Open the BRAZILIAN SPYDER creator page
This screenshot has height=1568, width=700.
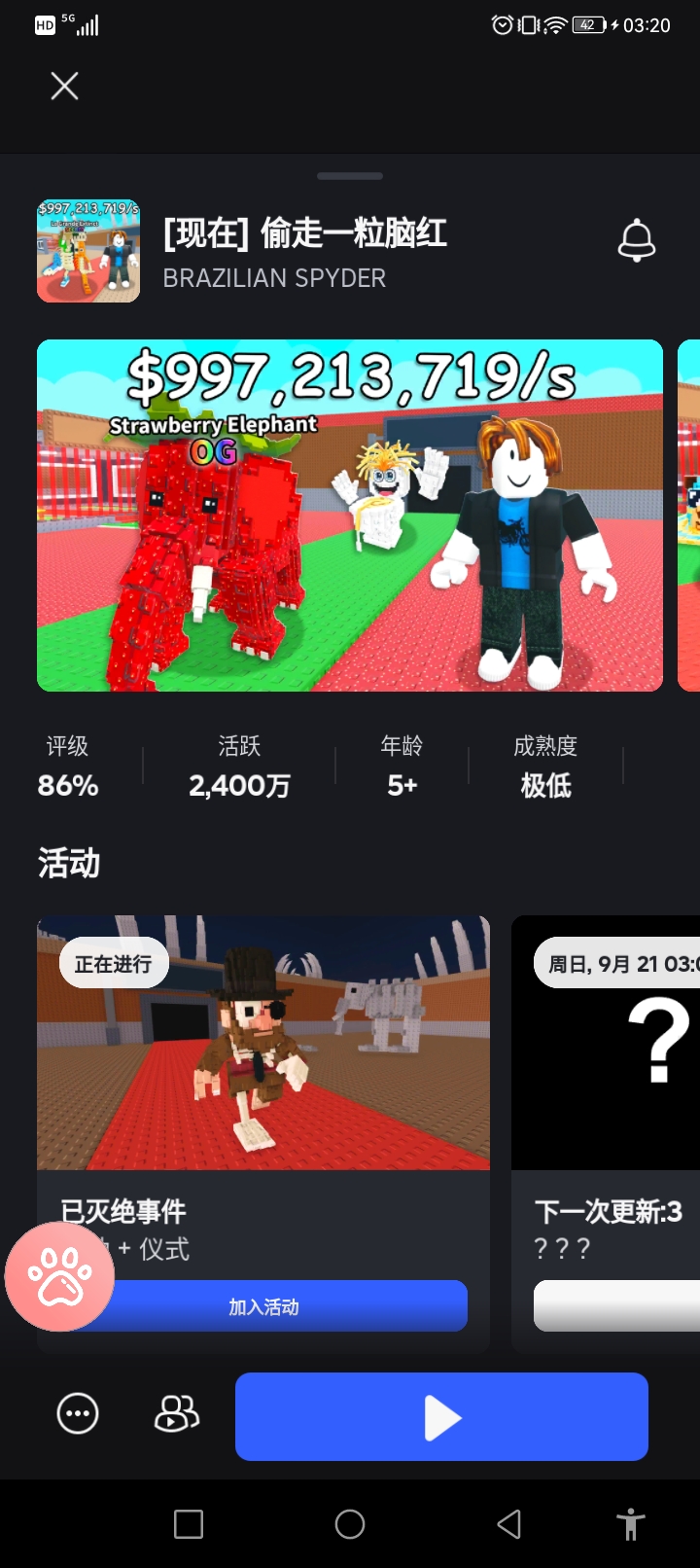click(274, 278)
